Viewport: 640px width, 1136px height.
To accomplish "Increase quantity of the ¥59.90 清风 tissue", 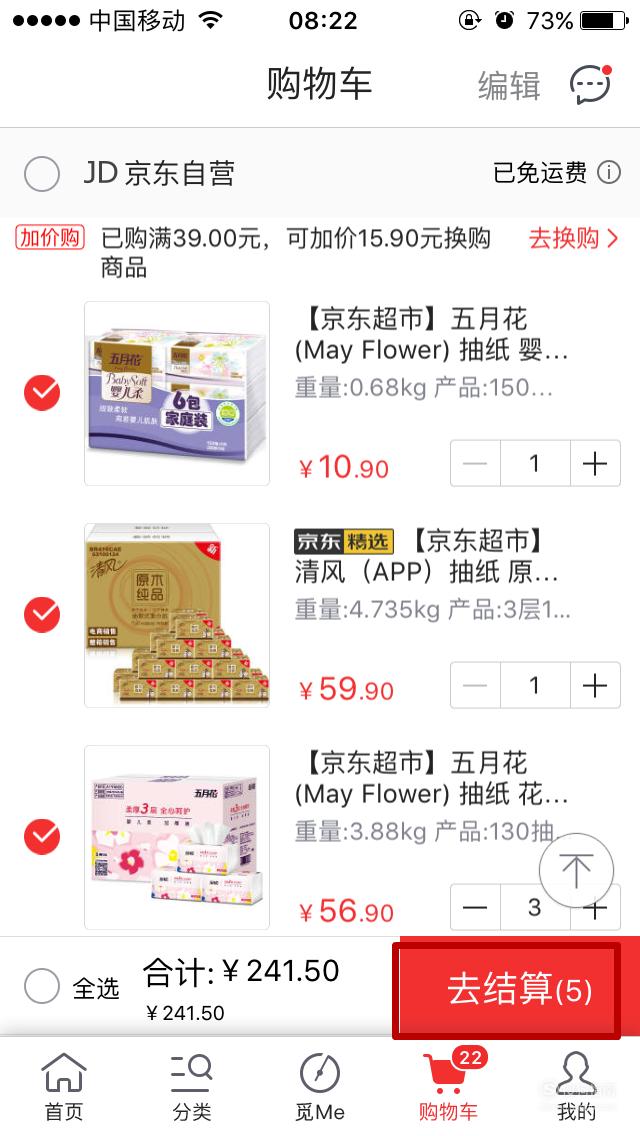I will pos(595,685).
